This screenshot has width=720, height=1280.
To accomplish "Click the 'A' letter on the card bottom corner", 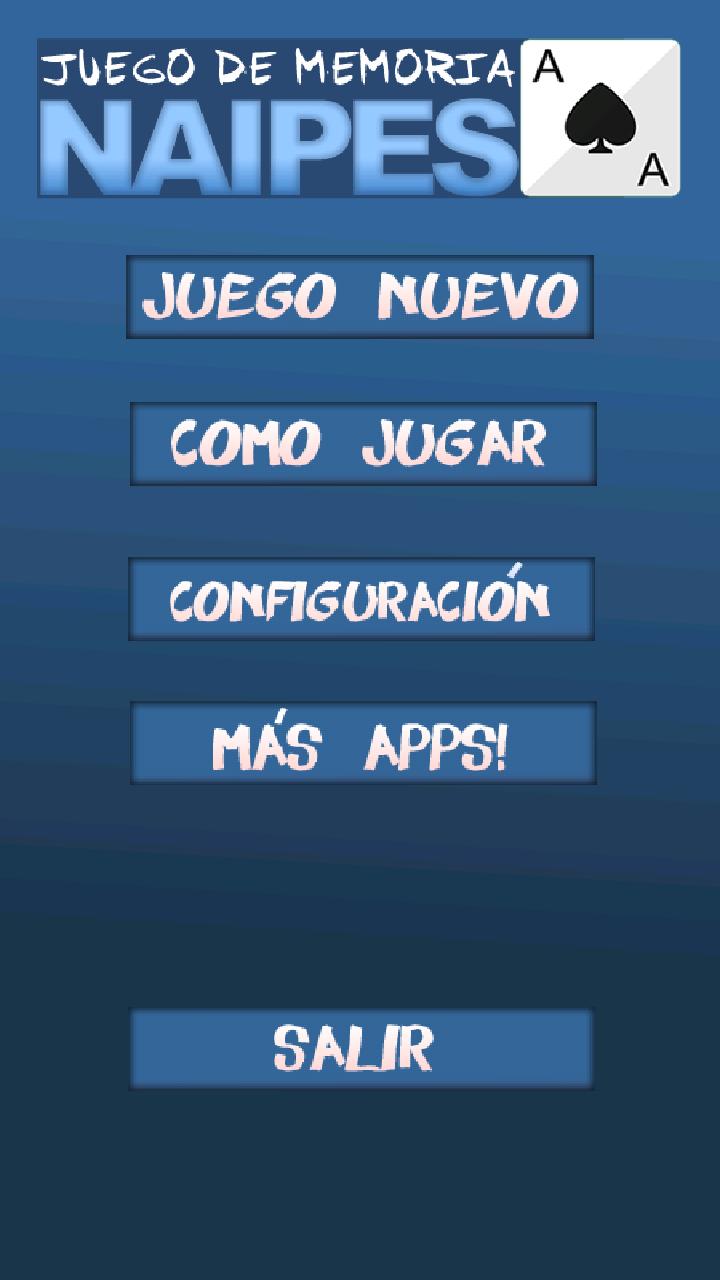I will click(652, 170).
